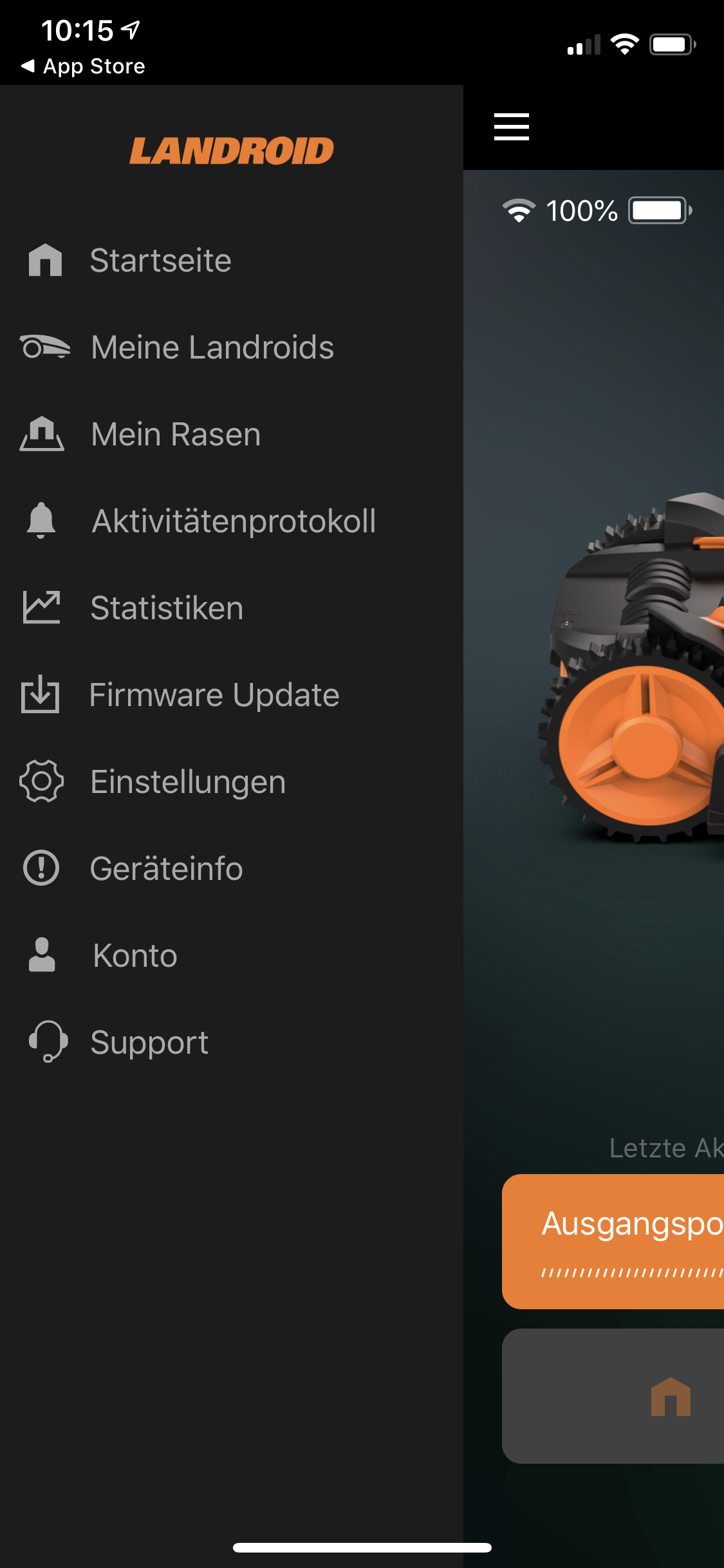Viewport: 724px width, 1568px height.
Task: Return to the App Store
Action: pyautogui.click(x=84, y=66)
